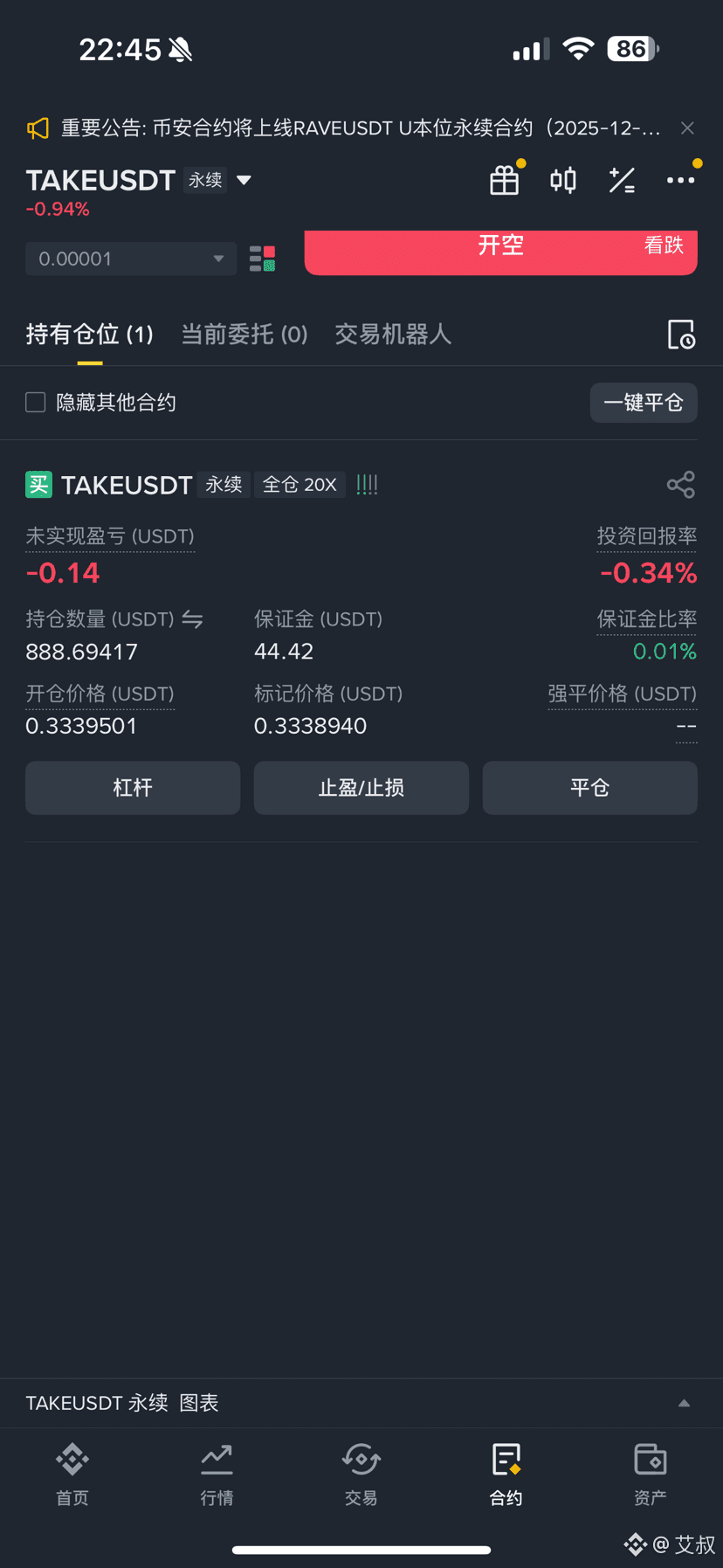Tap the 一键平仓 close-all button

pyautogui.click(x=644, y=403)
